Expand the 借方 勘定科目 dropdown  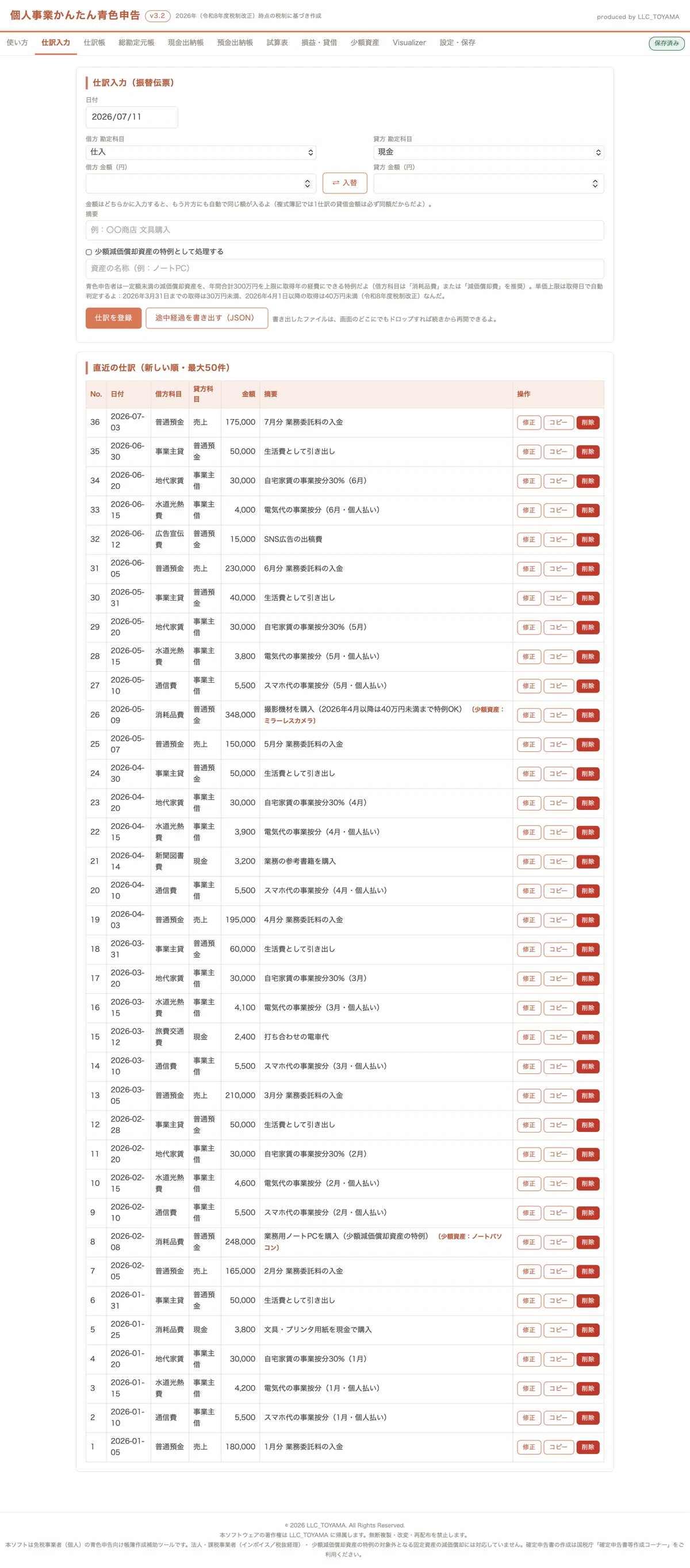201,152
